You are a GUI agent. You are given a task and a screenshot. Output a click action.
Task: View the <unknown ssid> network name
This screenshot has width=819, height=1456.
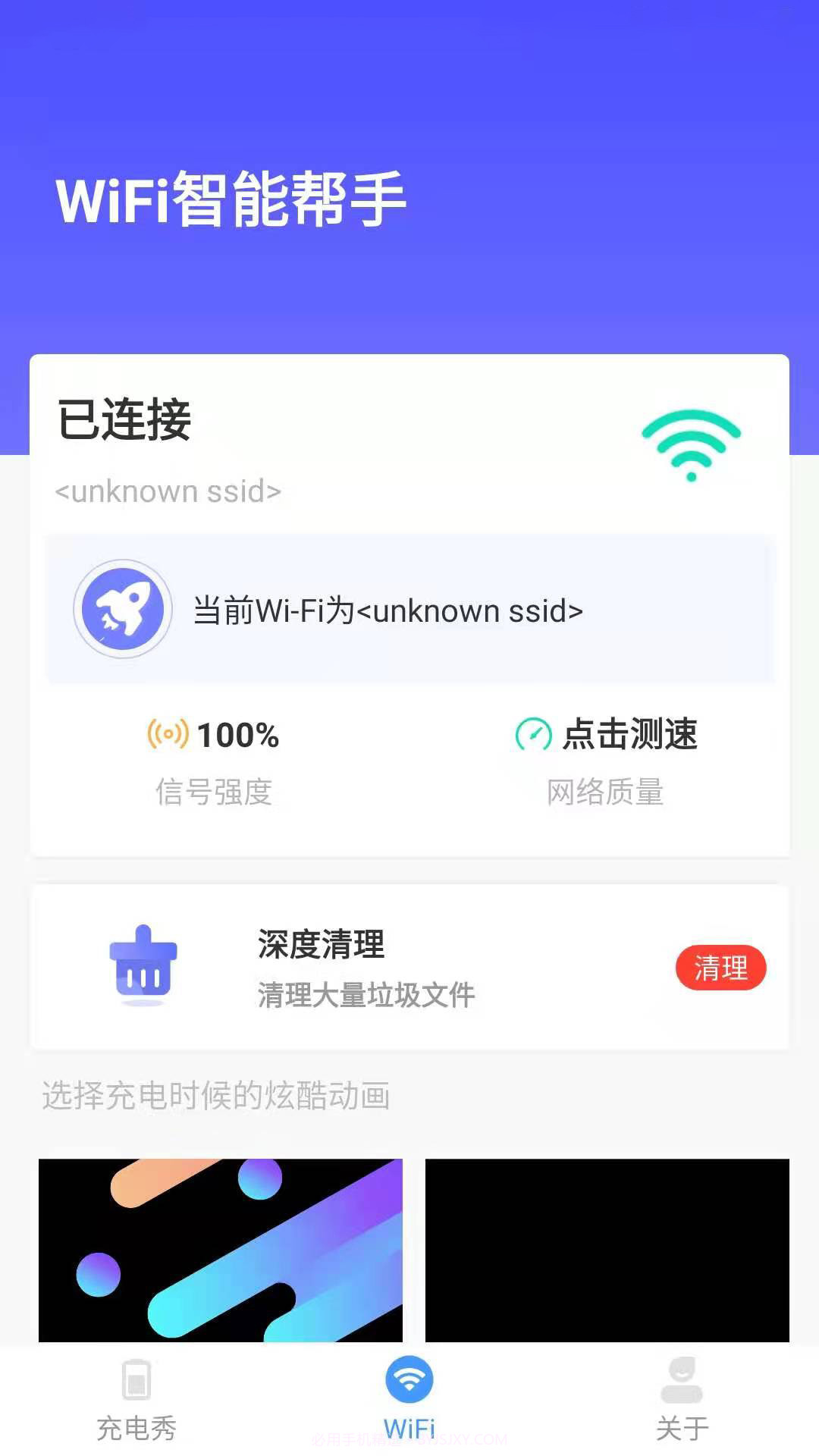click(168, 491)
